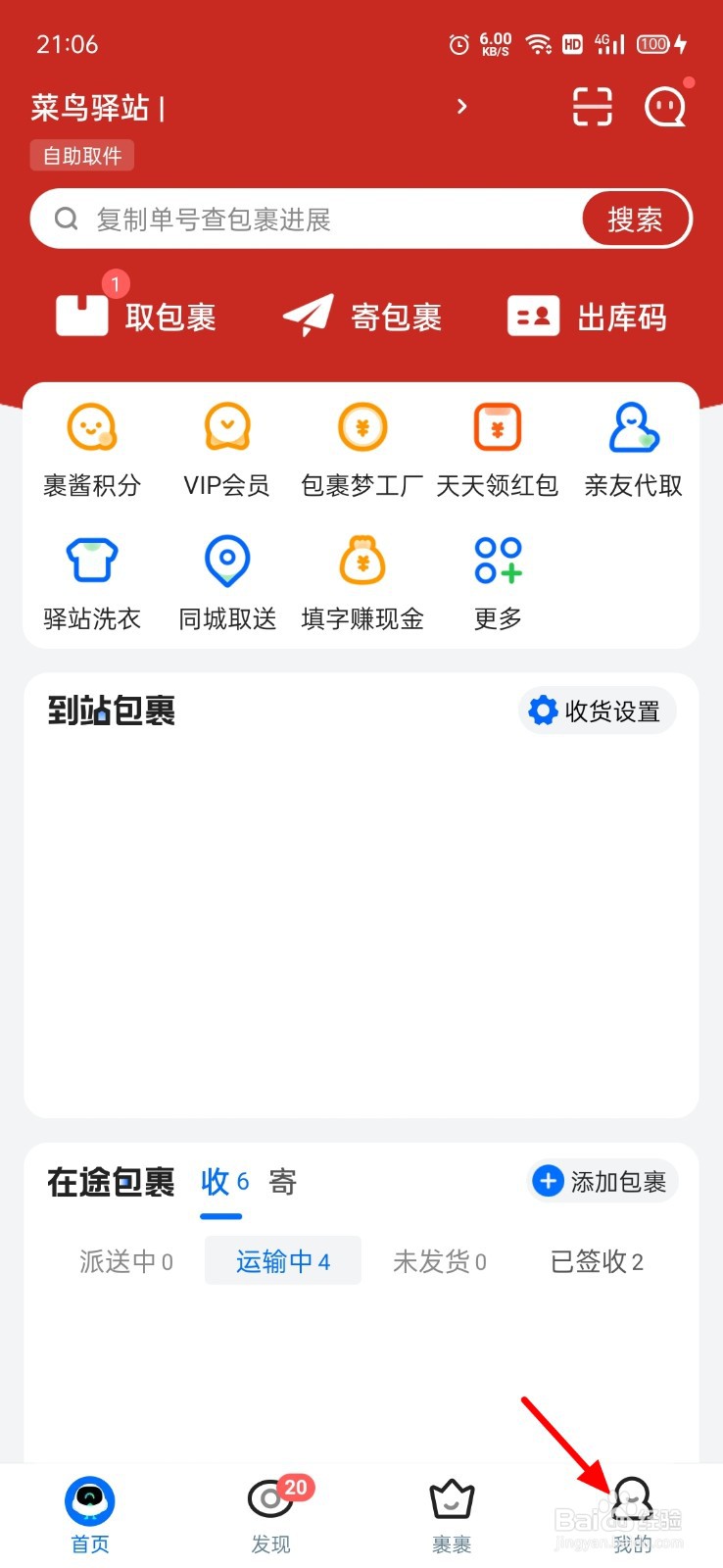723x1568 pixels.
Task: Open 同城取送
Action: (227, 583)
